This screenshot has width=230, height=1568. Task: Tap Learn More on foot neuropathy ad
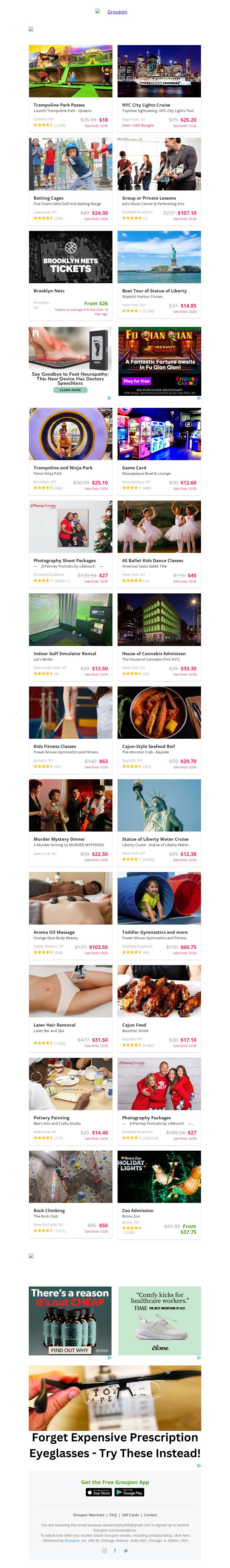tap(70, 390)
